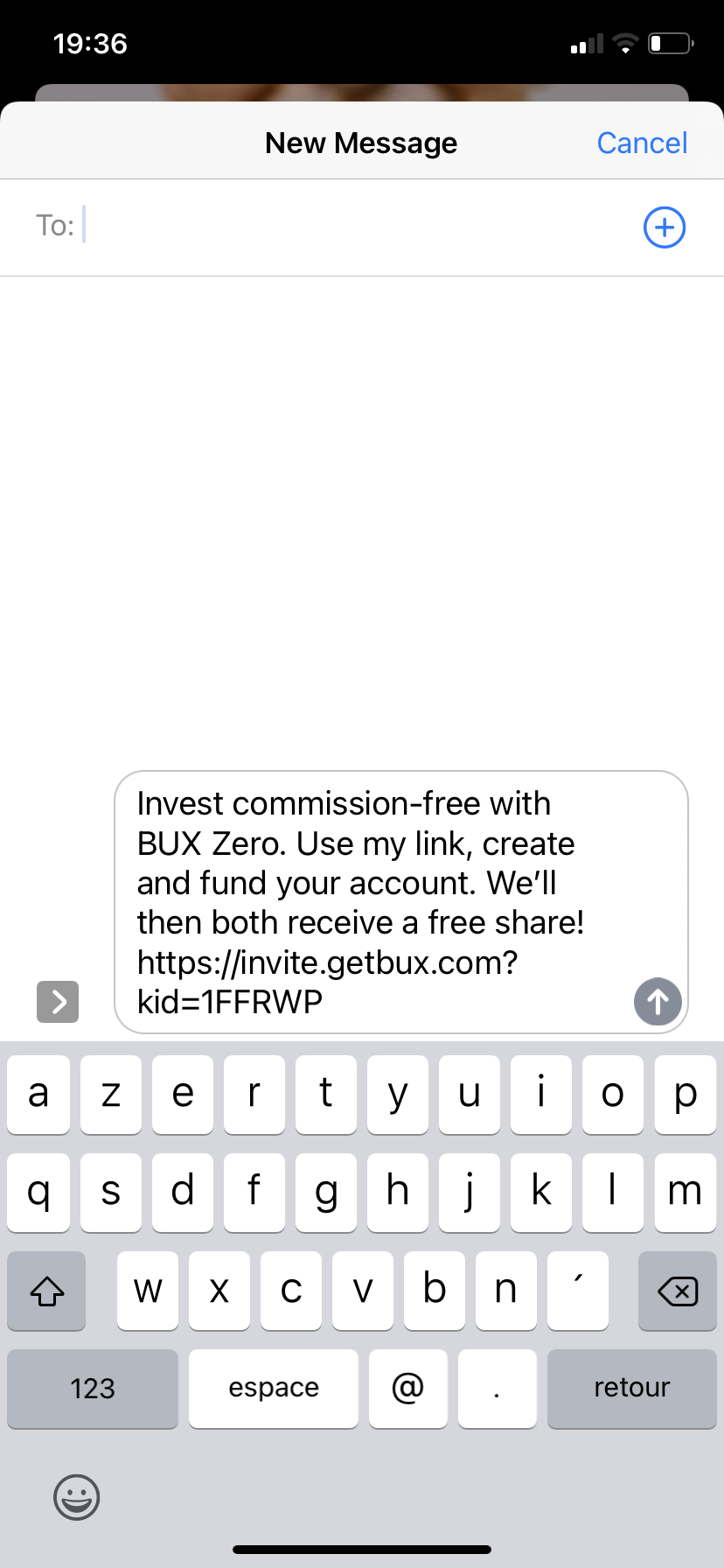Tap the cellular signal bars indicator
Viewport: 724px width, 1568px height.
click(587, 44)
